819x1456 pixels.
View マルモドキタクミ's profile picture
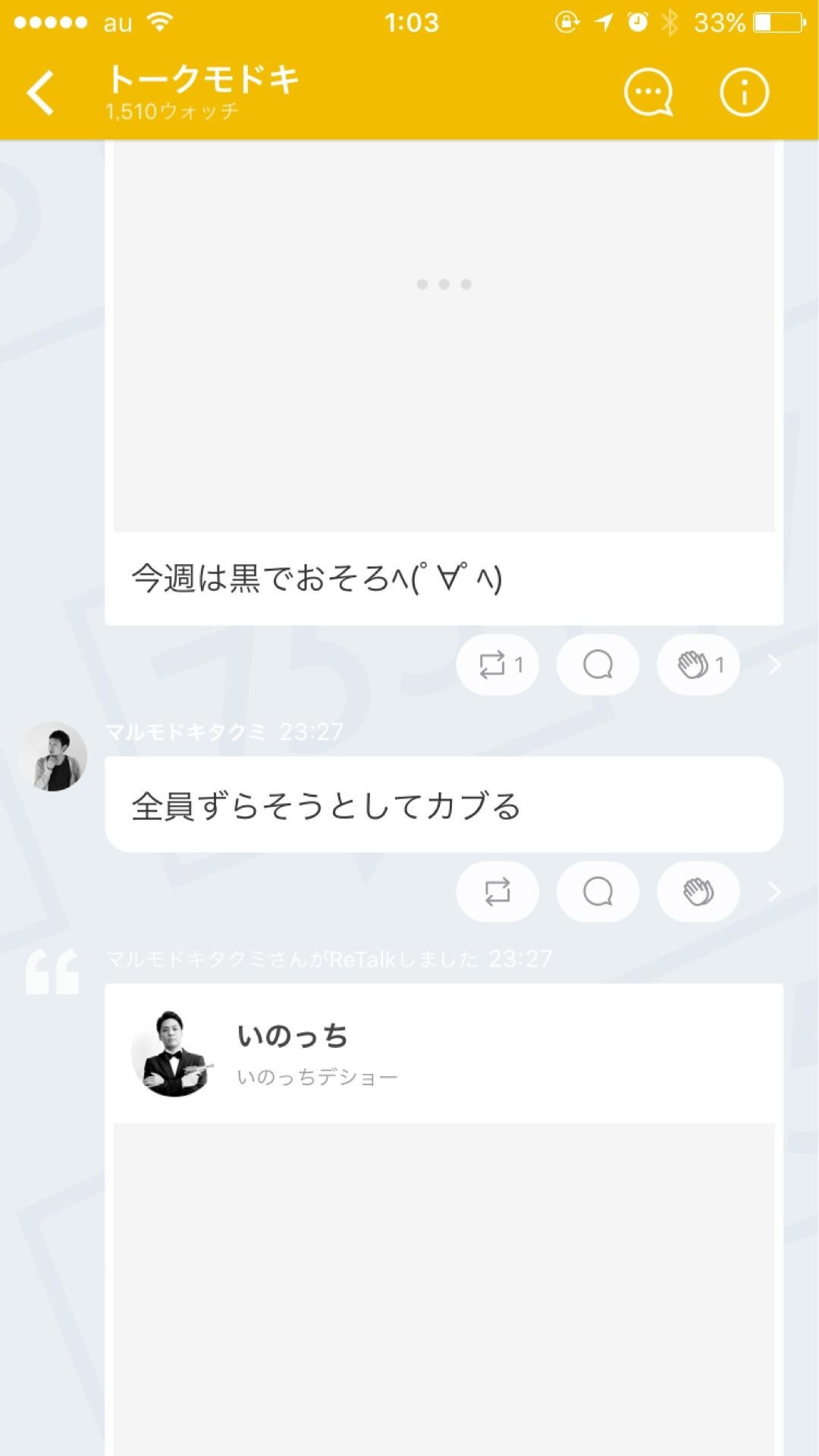coord(53,757)
